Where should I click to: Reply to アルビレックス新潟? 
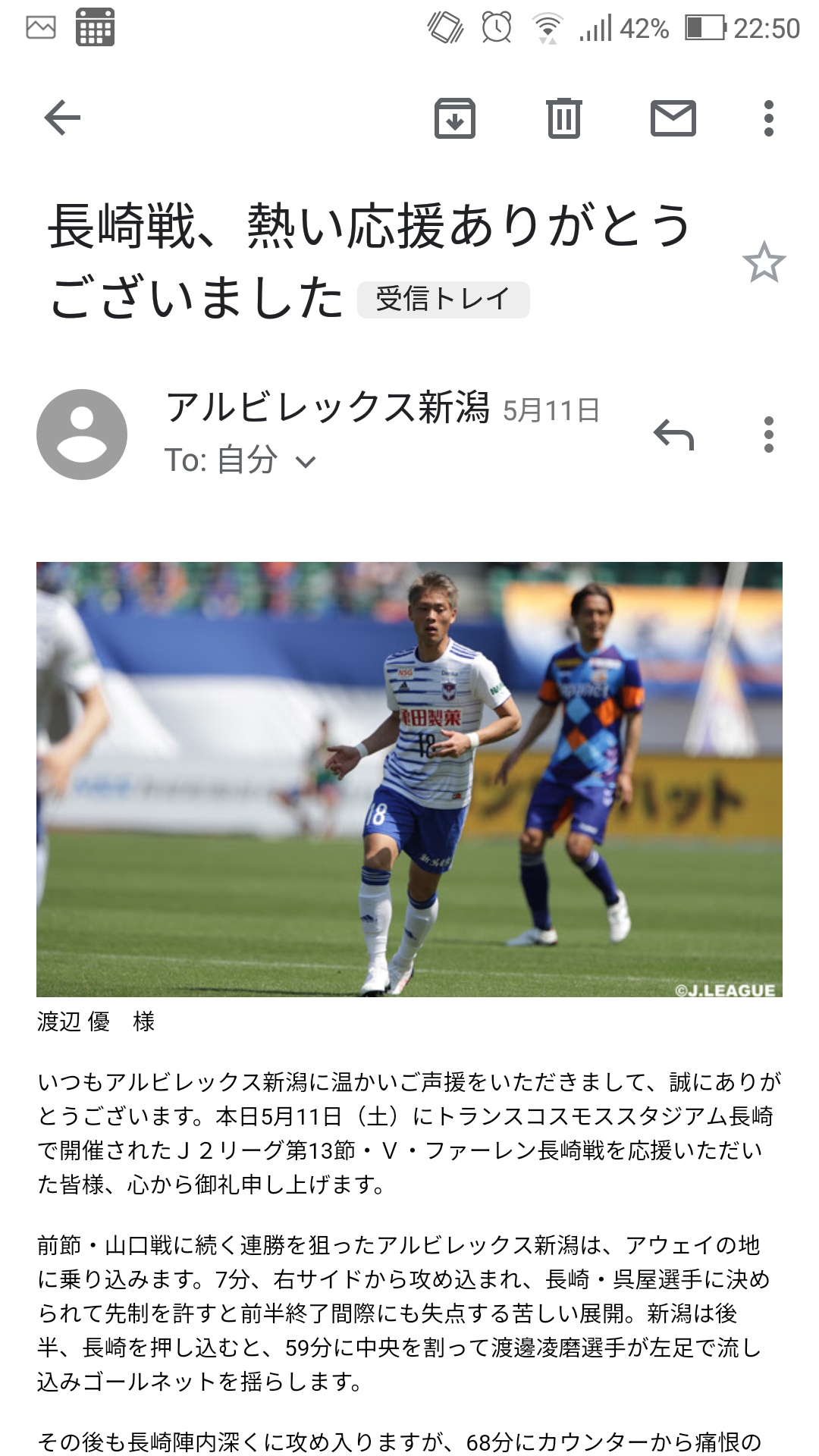(673, 435)
